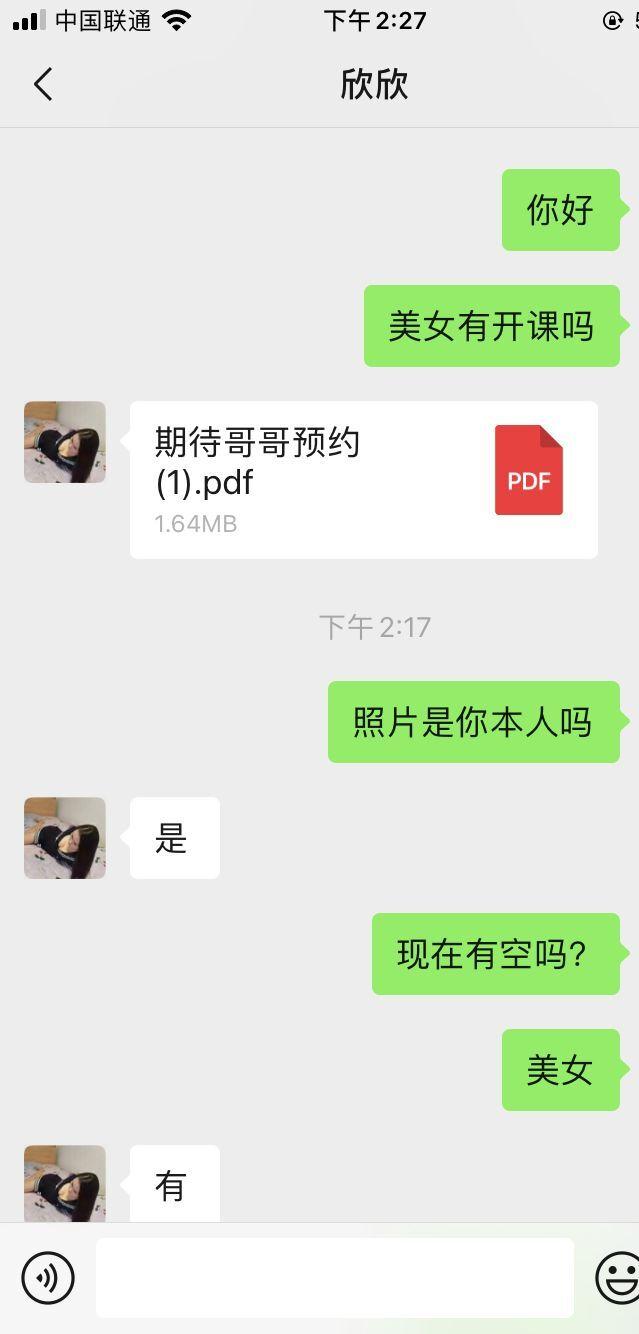
Task: Go back from the 欣欣 chat
Action: (43, 85)
